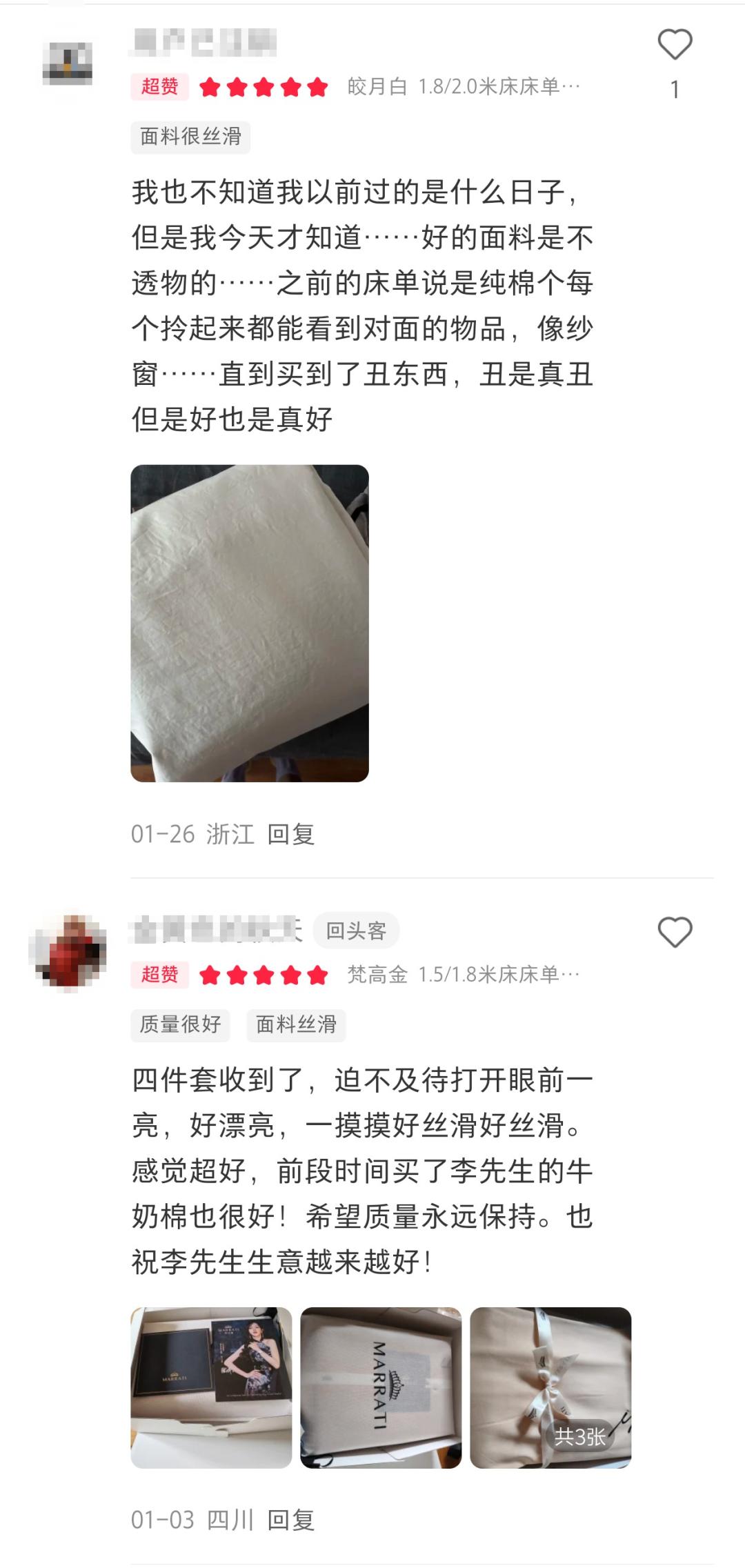Open the 浙江 reviewer's avatar
Image resolution: width=745 pixels, height=1568 pixels.
[x=68, y=63]
